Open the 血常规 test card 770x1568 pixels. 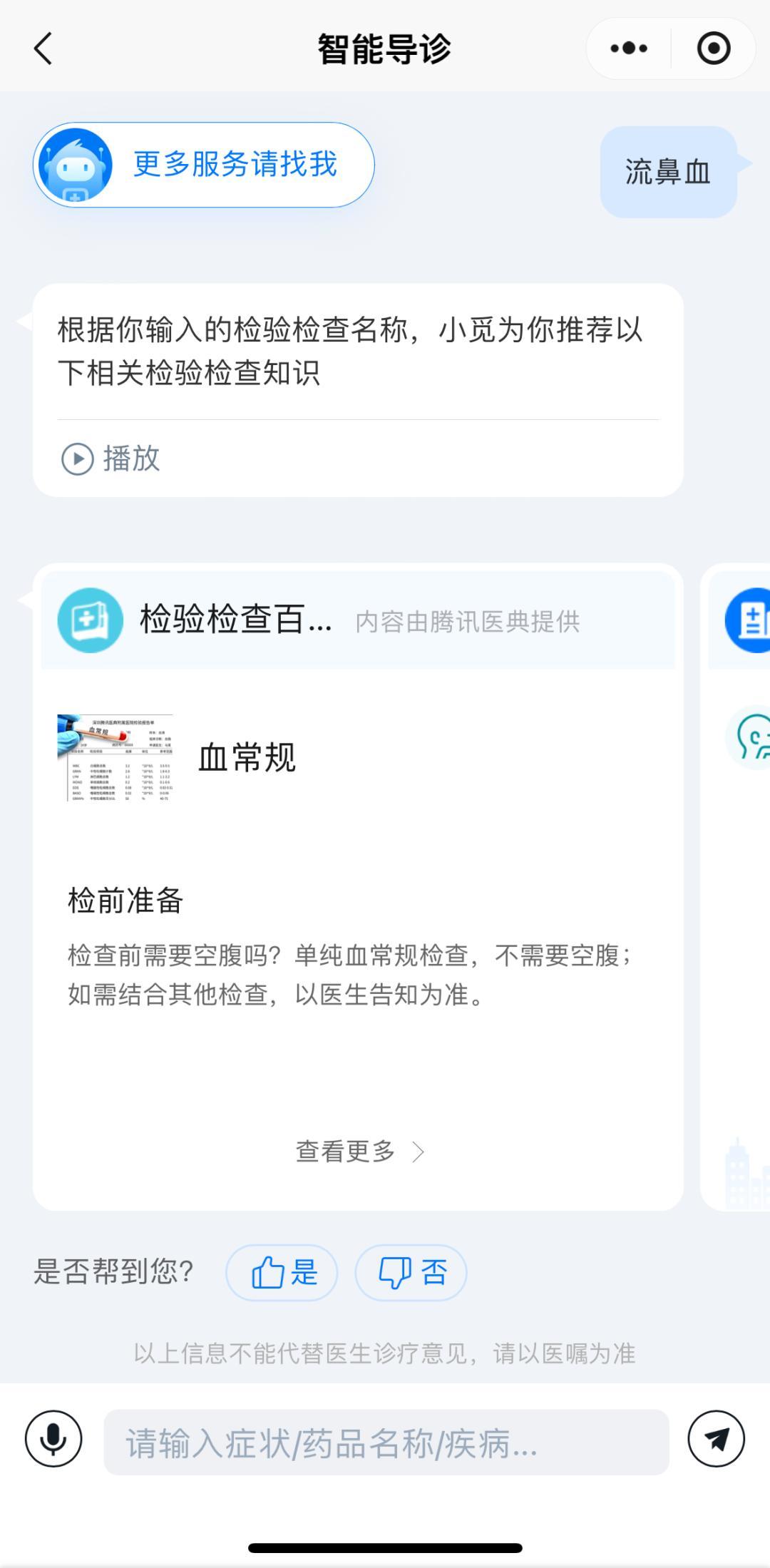pyautogui.click(x=246, y=757)
